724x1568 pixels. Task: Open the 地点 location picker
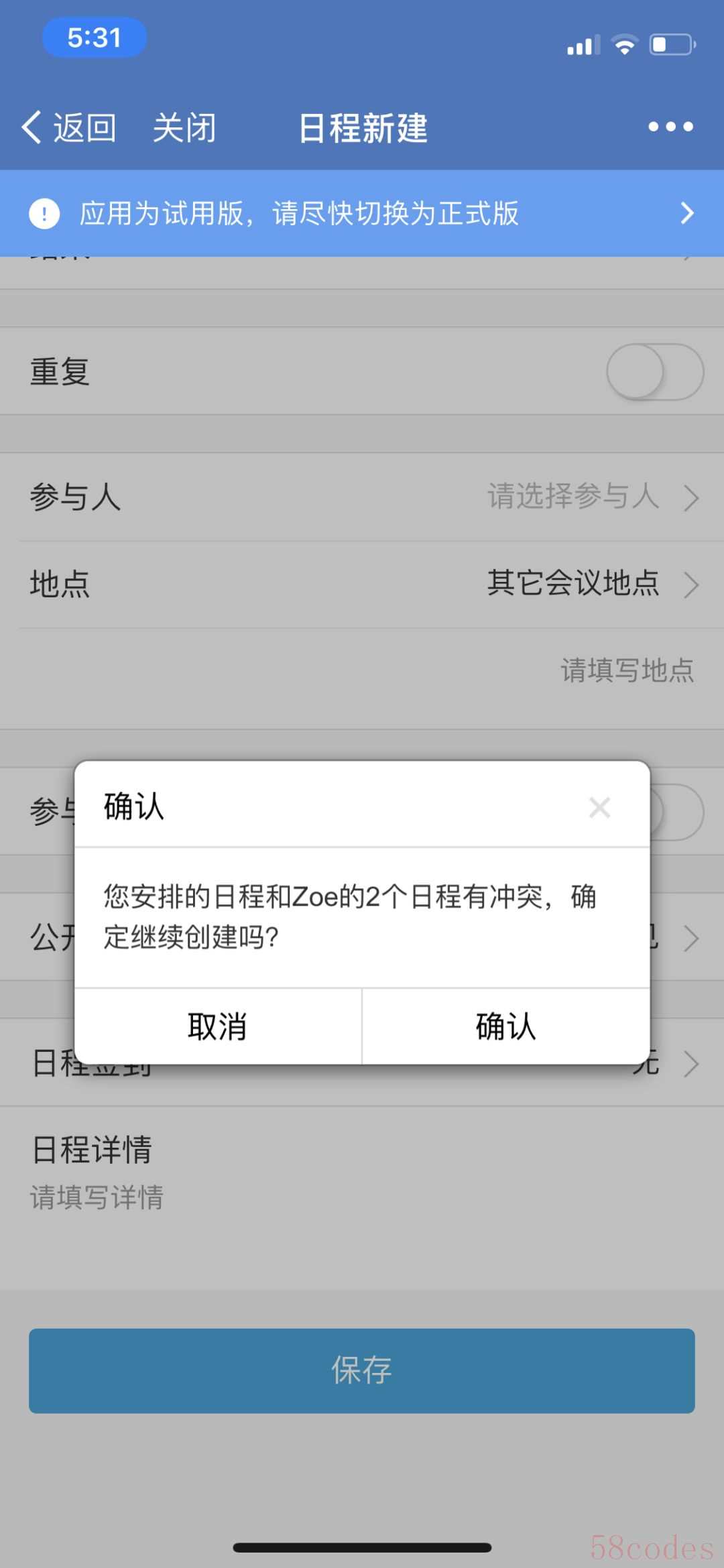point(362,584)
